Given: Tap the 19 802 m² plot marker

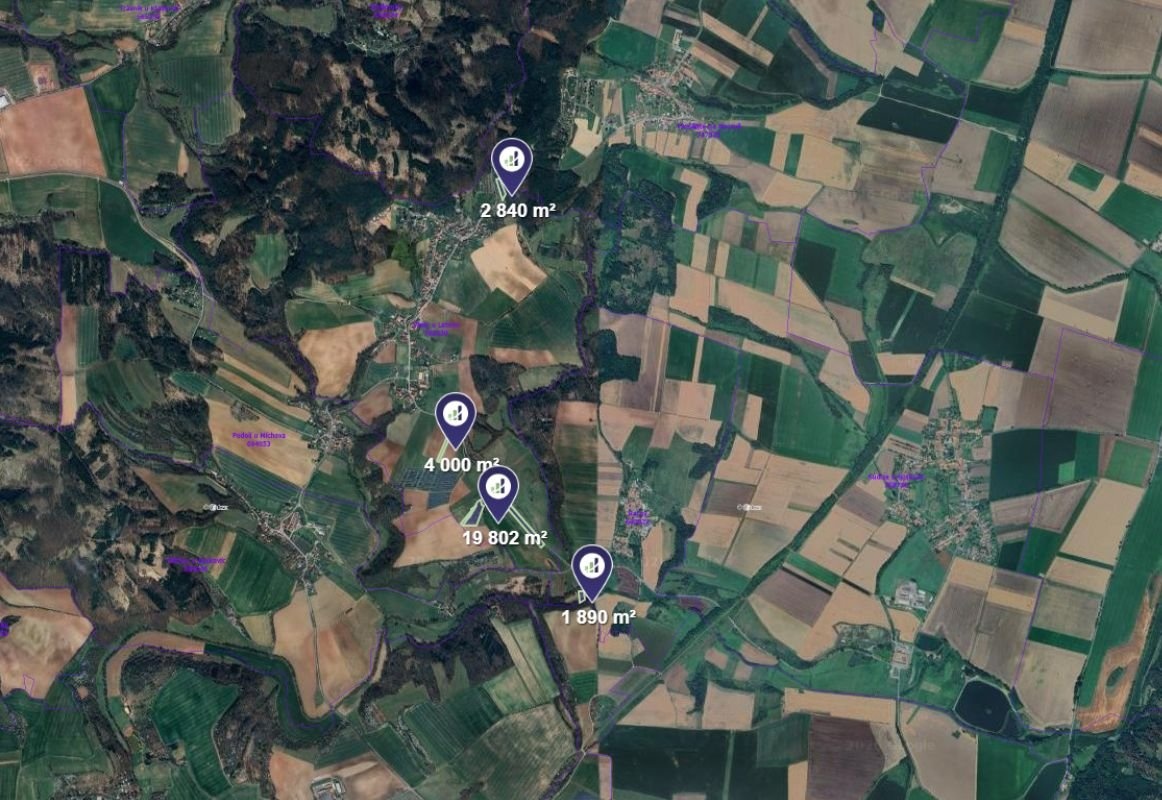Looking at the screenshot, I should coord(498,488).
